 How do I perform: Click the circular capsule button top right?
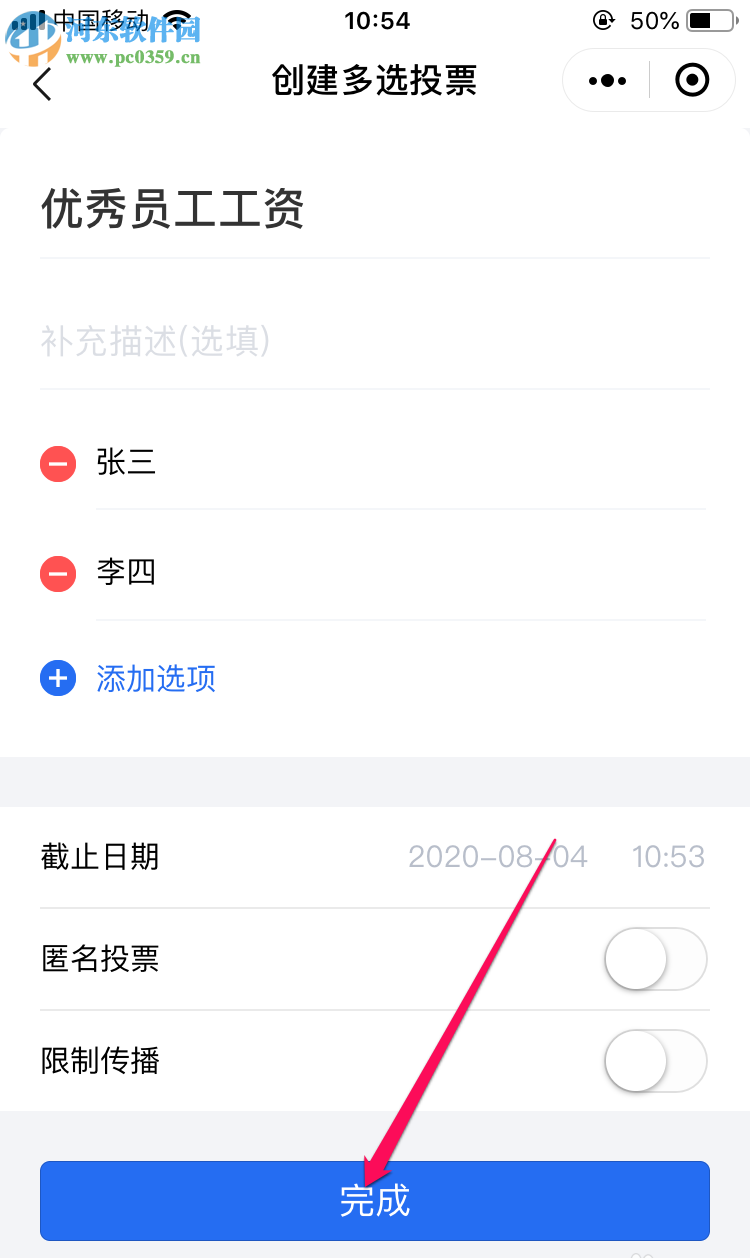click(x=692, y=80)
